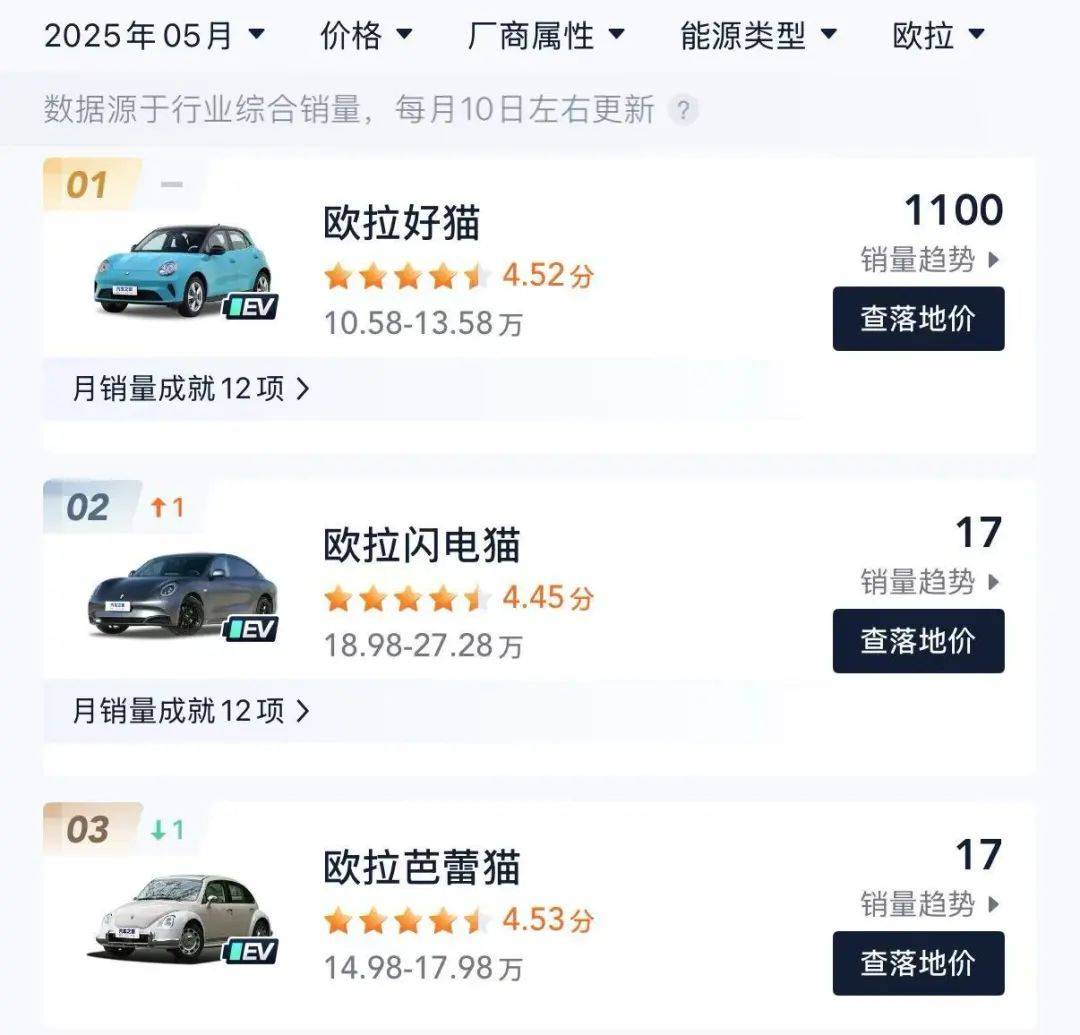View 销量趋势 for 欧拉芭蕾猫
Viewport: 1080px width, 1035px height.
929,904
